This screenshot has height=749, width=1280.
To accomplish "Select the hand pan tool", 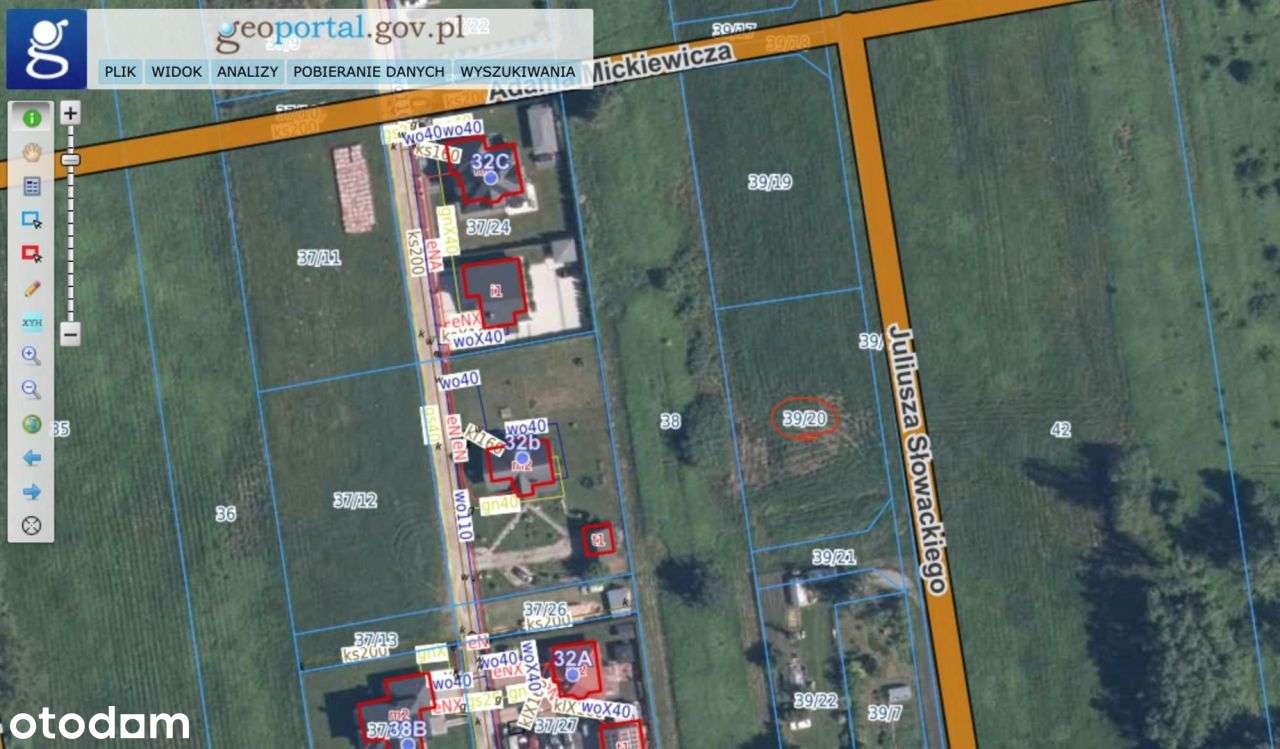I will point(32,152).
